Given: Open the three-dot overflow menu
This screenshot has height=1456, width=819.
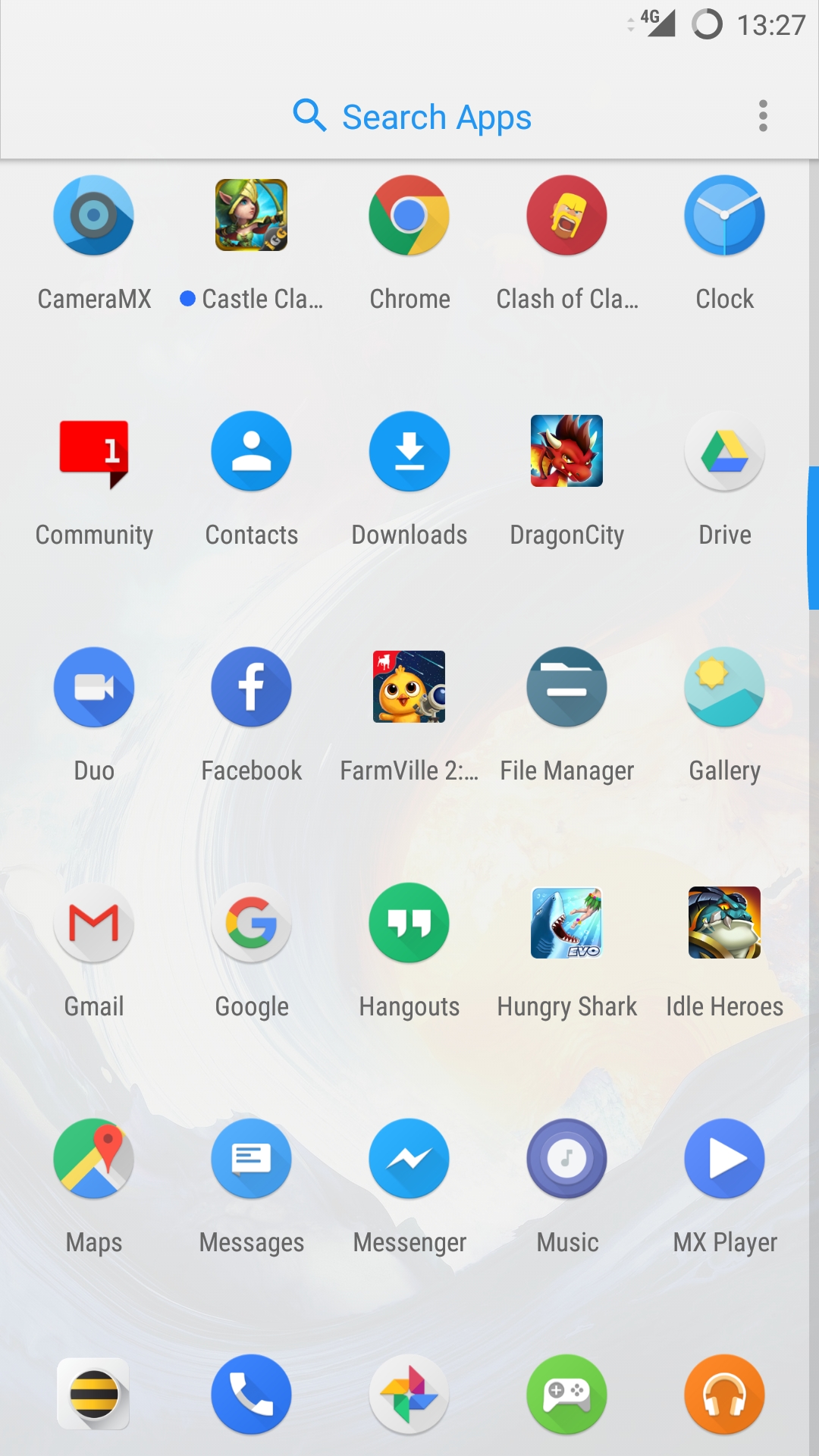Looking at the screenshot, I should click(763, 116).
